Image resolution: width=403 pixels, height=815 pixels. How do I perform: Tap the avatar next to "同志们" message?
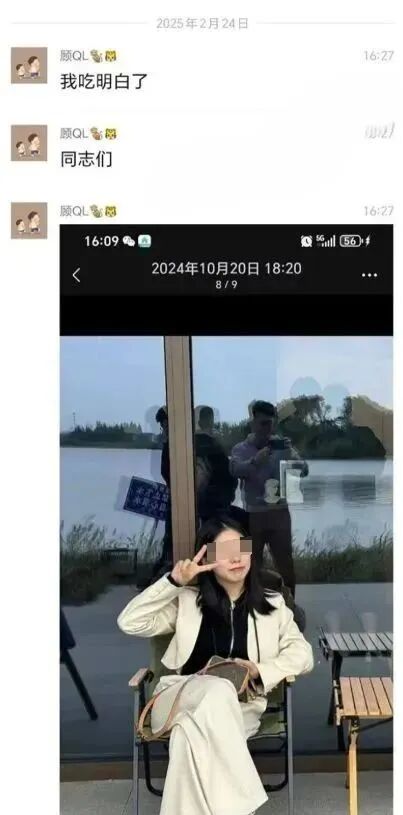pyautogui.click(x=29, y=143)
